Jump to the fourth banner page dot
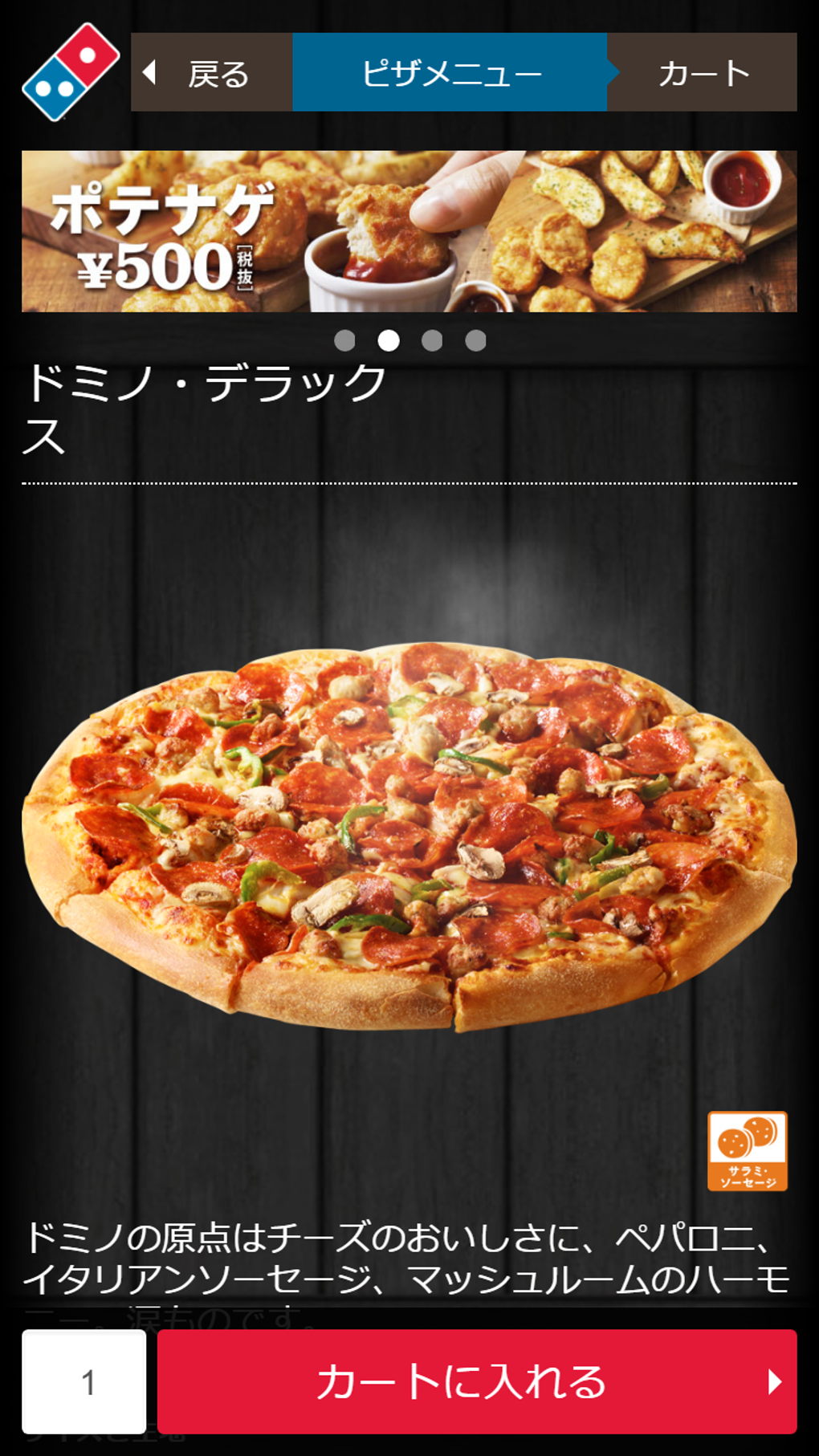Viewport: 819px width, 1456px height. point(476,341)
